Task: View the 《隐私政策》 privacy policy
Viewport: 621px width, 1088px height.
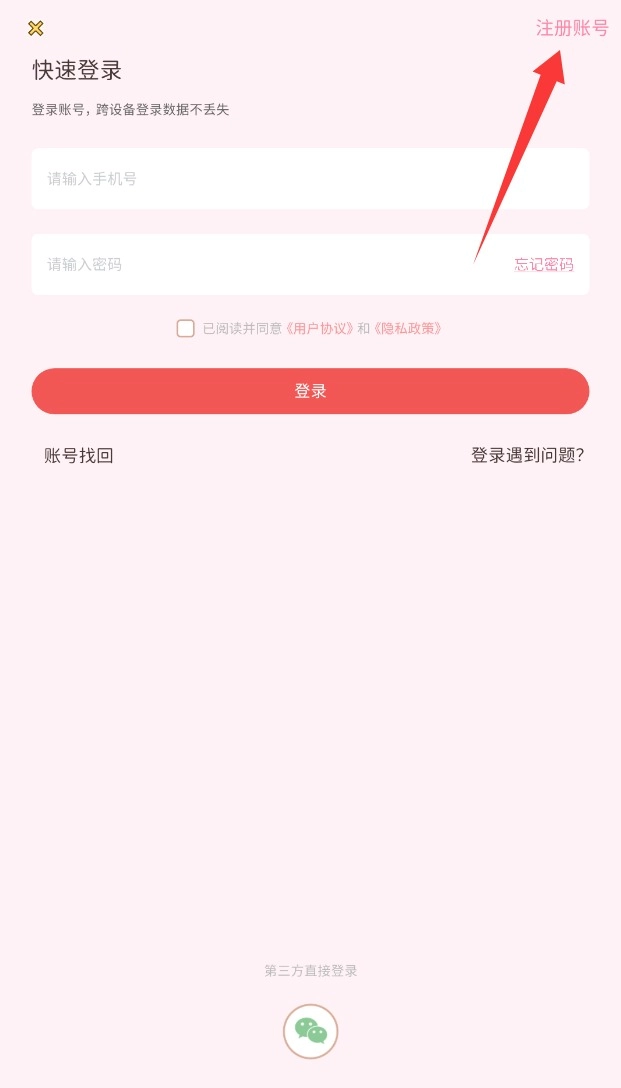Action: pyautogui.click(x=407, y=328)
